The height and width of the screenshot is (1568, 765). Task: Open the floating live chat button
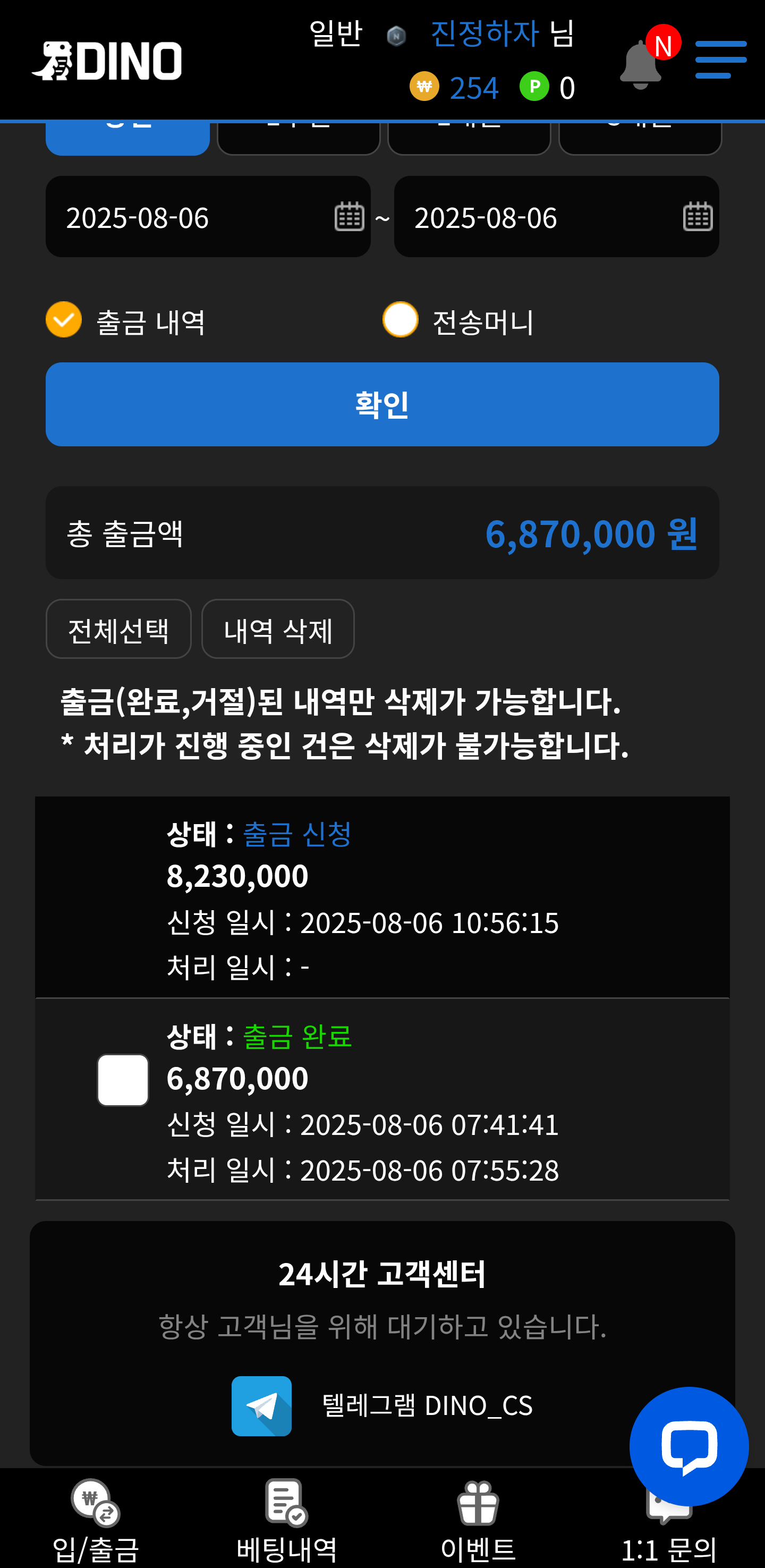(688, 1446)
